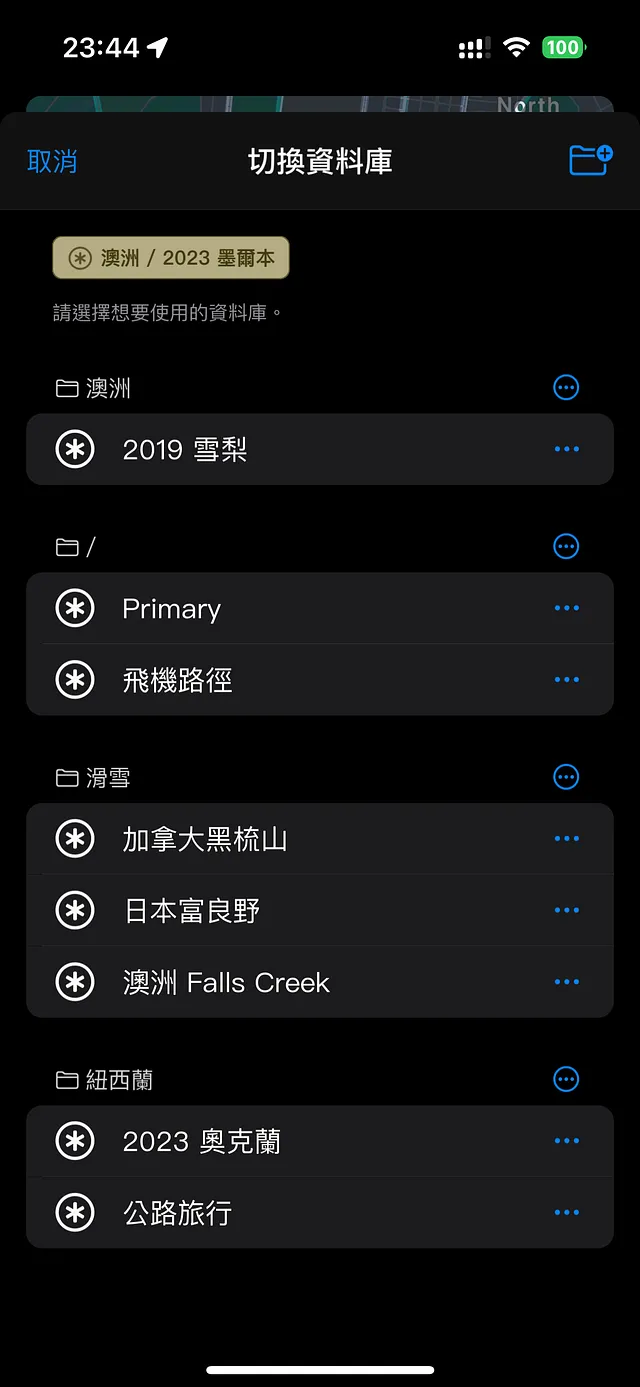Open the more options for 澳洲 folder
The height and width of the screenshot is (1387, 640).
tap(566, 387)
